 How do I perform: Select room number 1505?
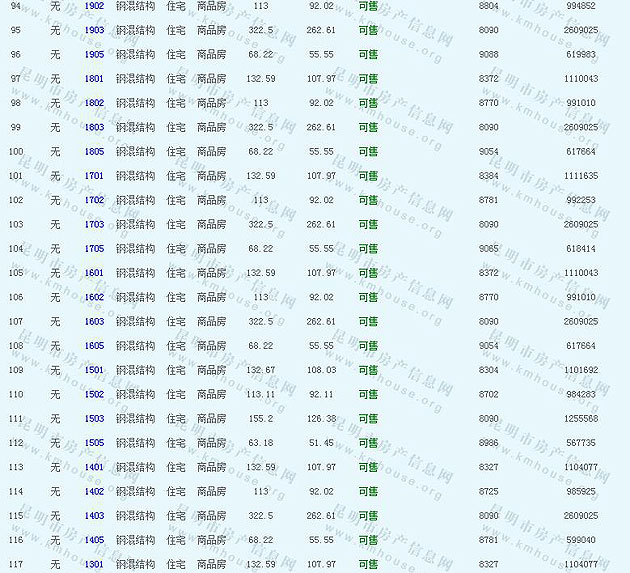94,443
